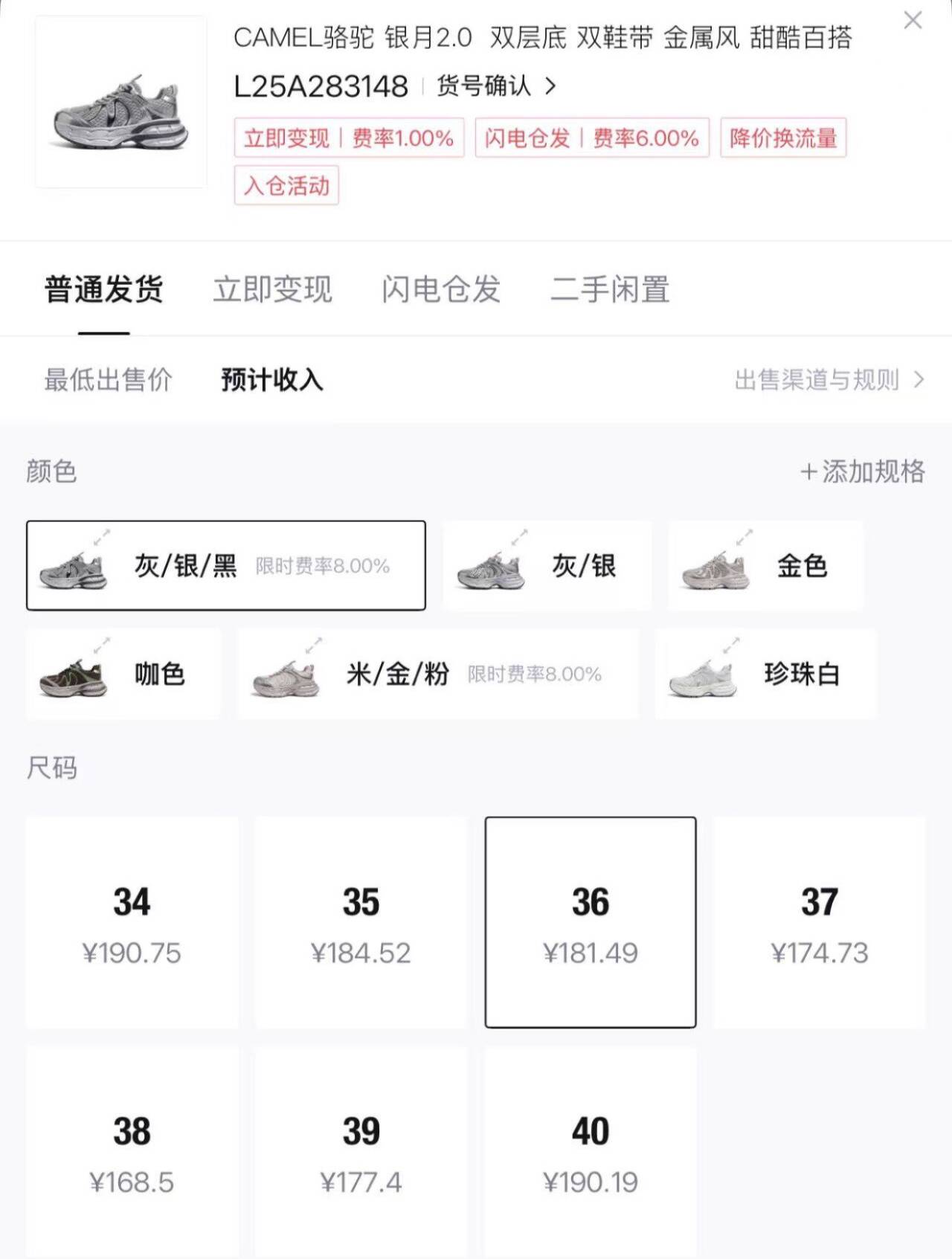Pick the 咖色 color

point(123,674)
